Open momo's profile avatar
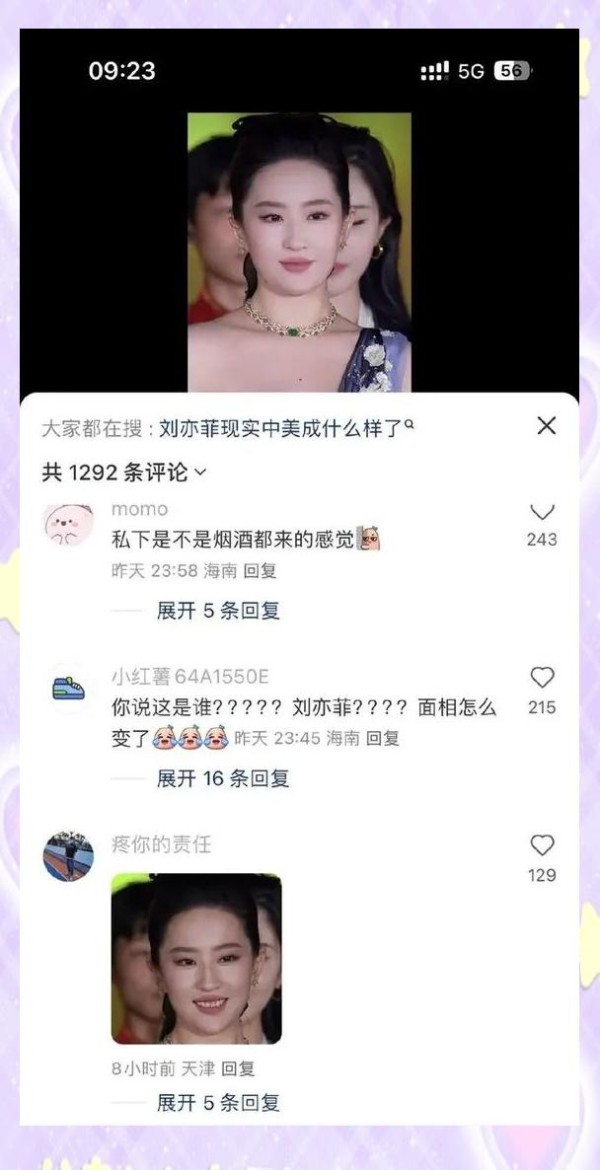Viewport: 600px width, 1170px height. (68, 525)
